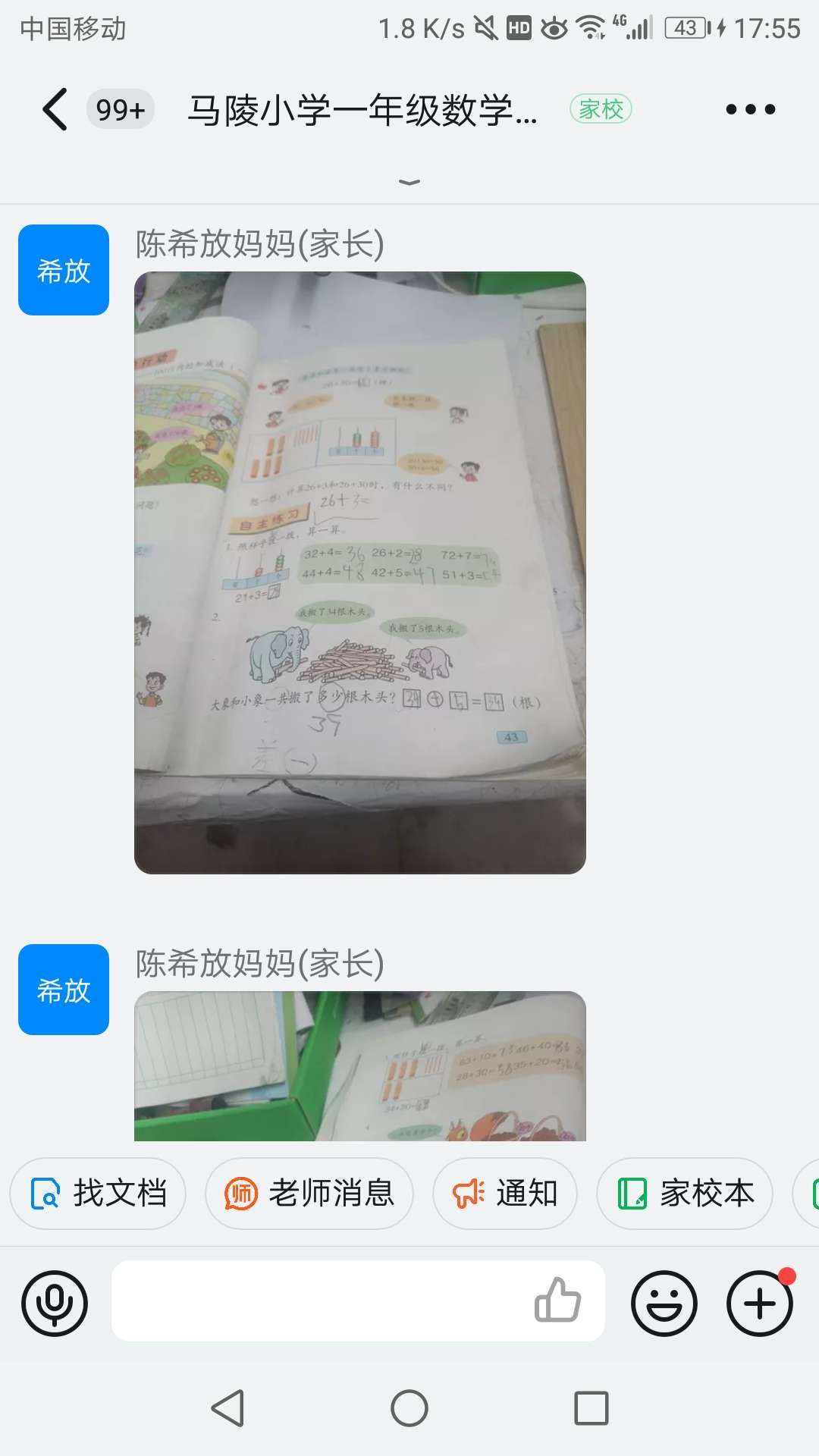This screenshot has width=819, height=1456.
Task: Open 家校本 homework book
Action: 685,1194
